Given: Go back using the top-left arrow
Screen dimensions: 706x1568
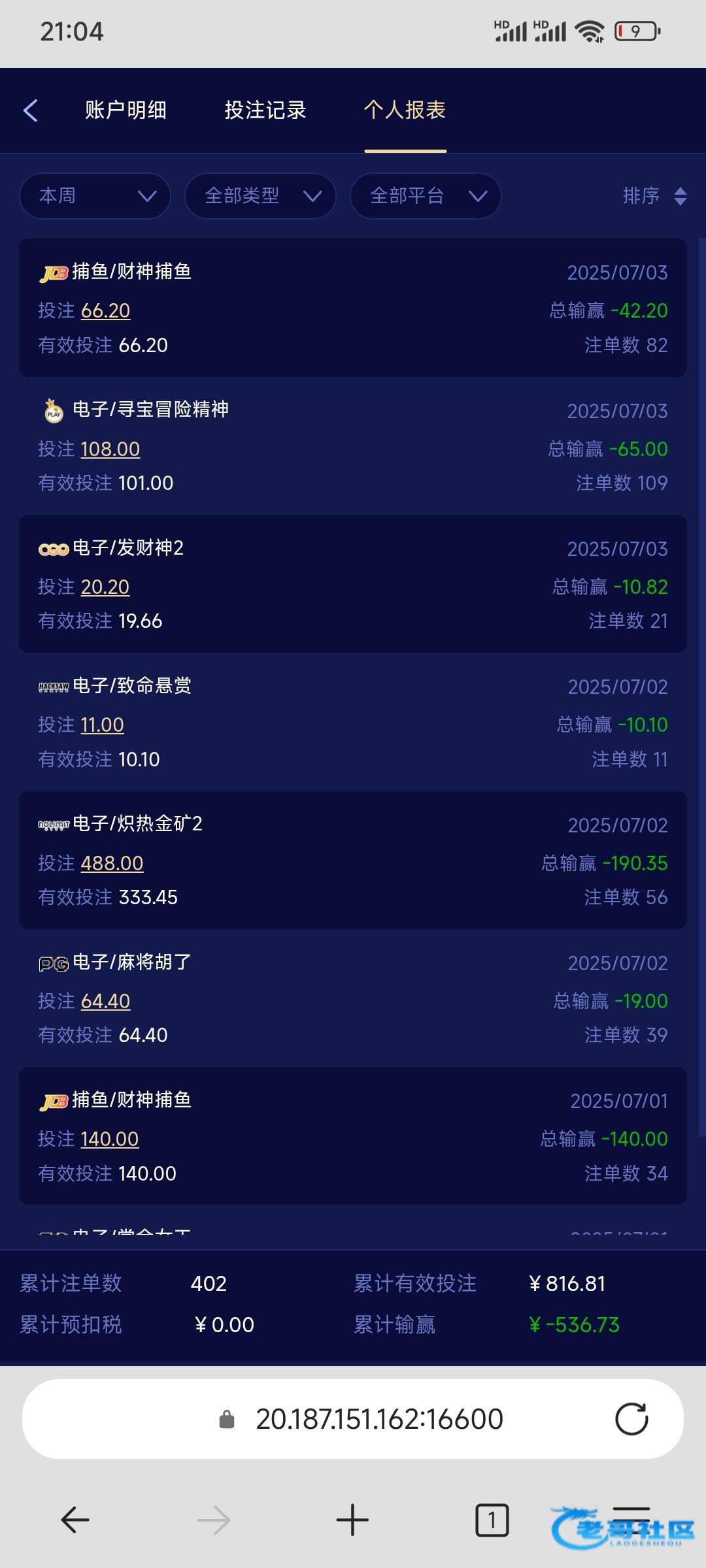Looking at the screenshot, I should coord(30,110).
